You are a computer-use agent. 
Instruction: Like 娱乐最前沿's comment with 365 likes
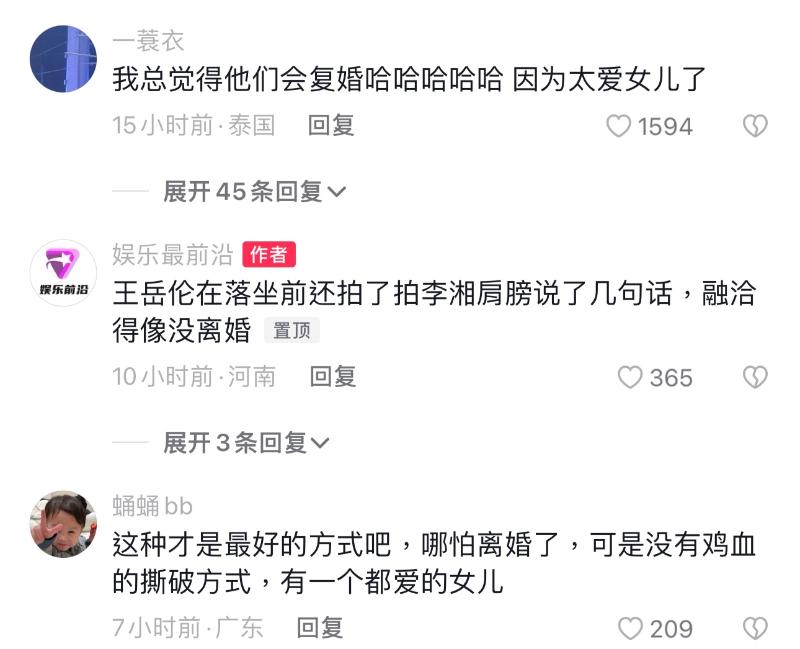click(x=629, y=377)
